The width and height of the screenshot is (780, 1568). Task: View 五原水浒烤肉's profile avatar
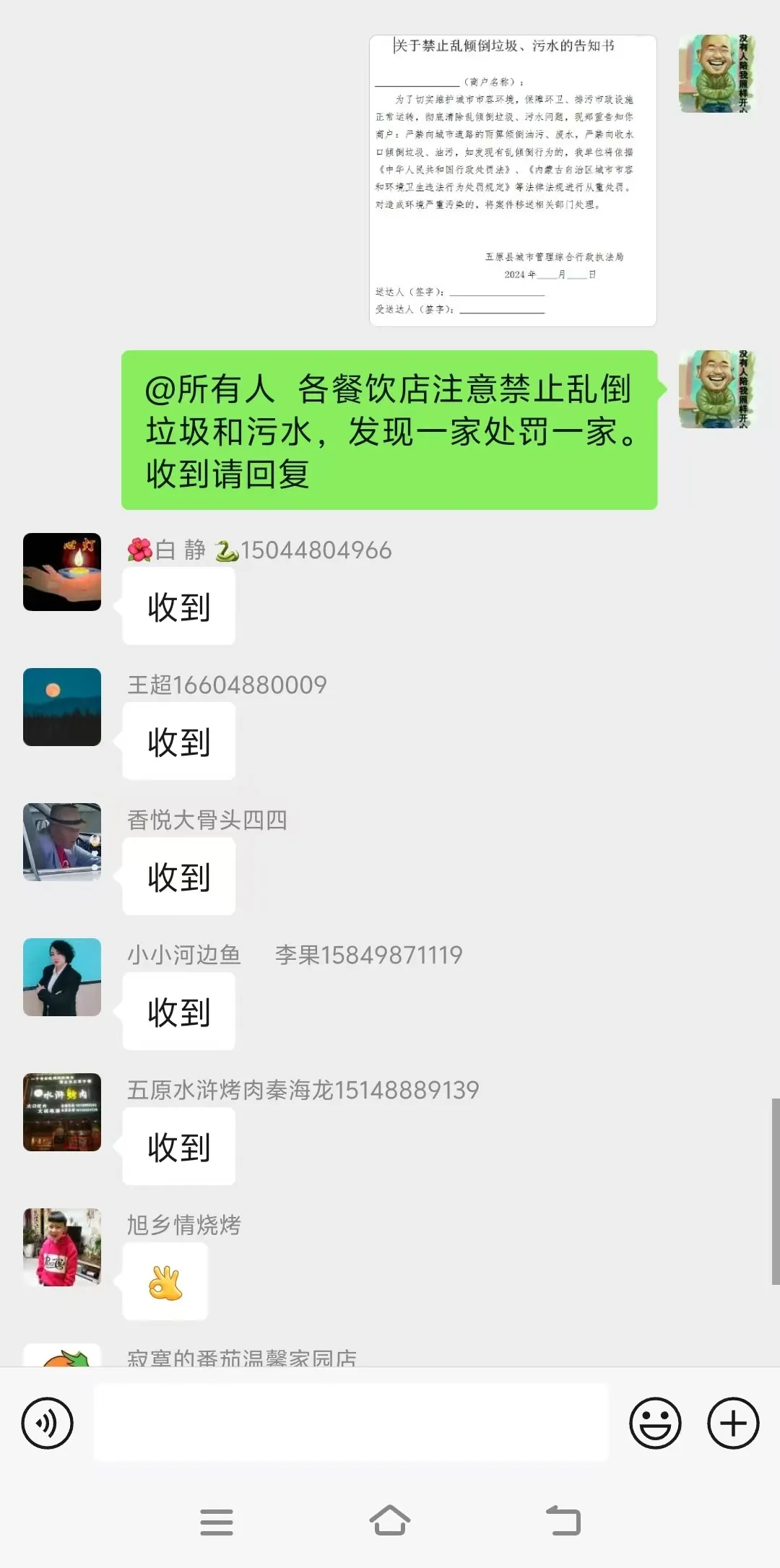tap(62, 1112)
